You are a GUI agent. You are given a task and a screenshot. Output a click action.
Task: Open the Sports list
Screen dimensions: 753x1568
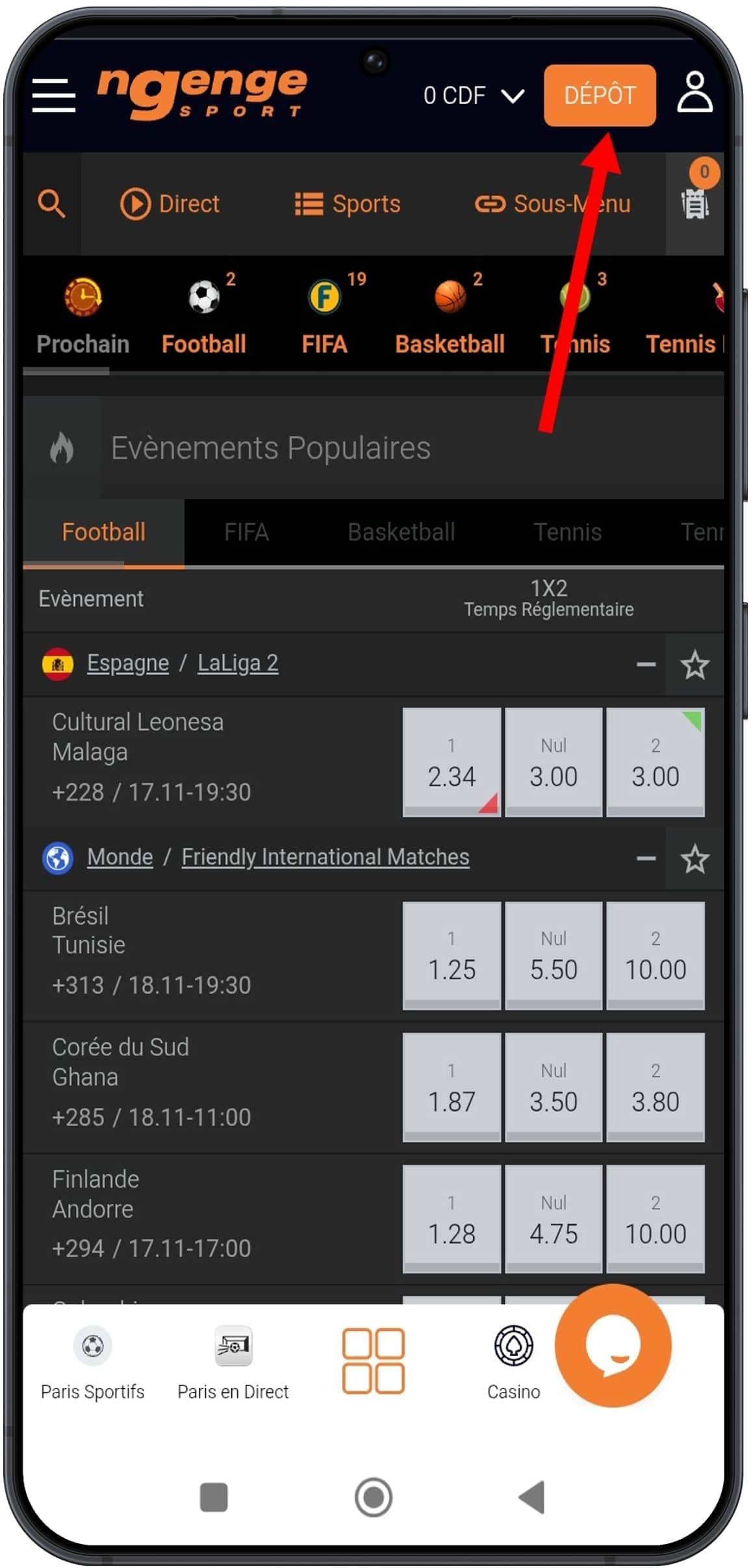(x=348, y=204)
